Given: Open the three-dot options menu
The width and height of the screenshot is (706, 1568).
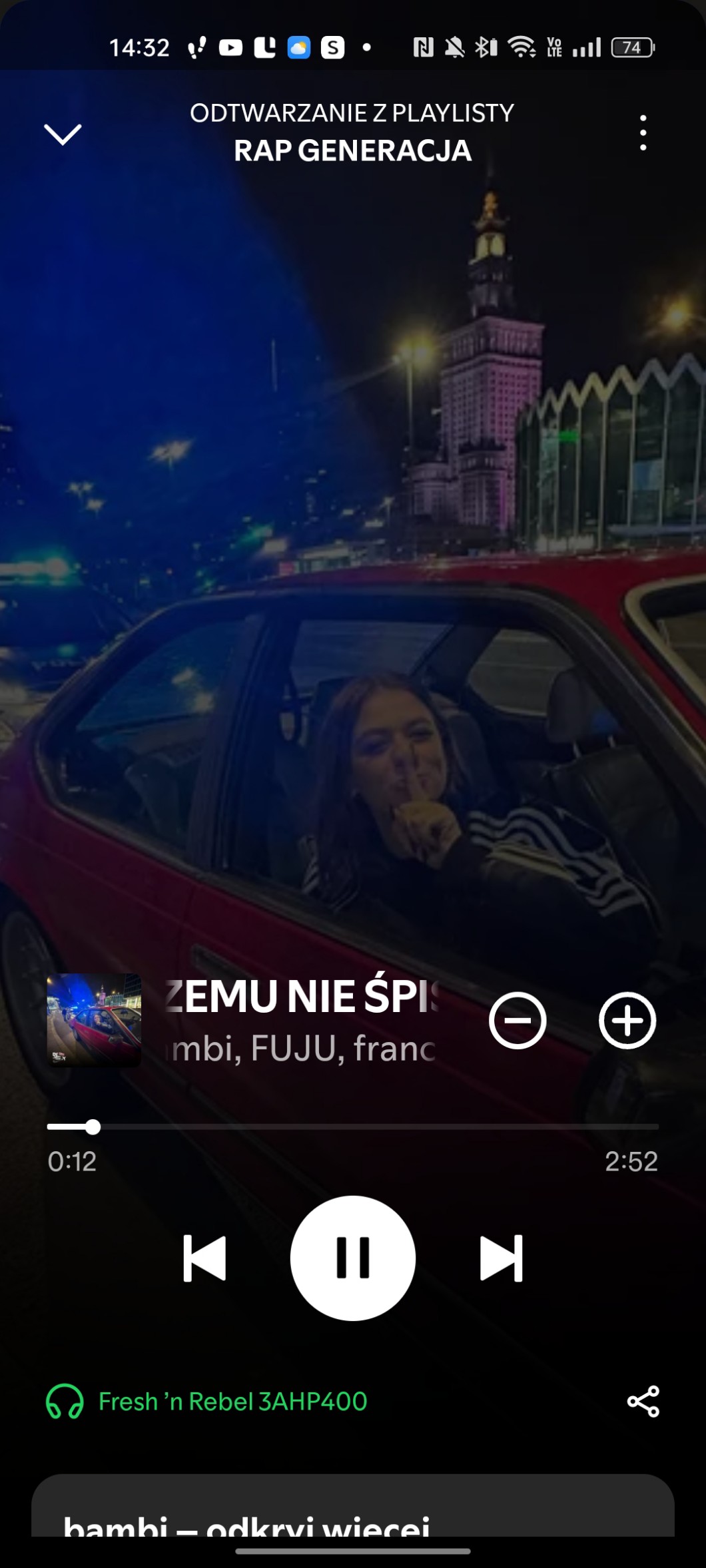Looking at the screenshot, I should tap(643, 132).
